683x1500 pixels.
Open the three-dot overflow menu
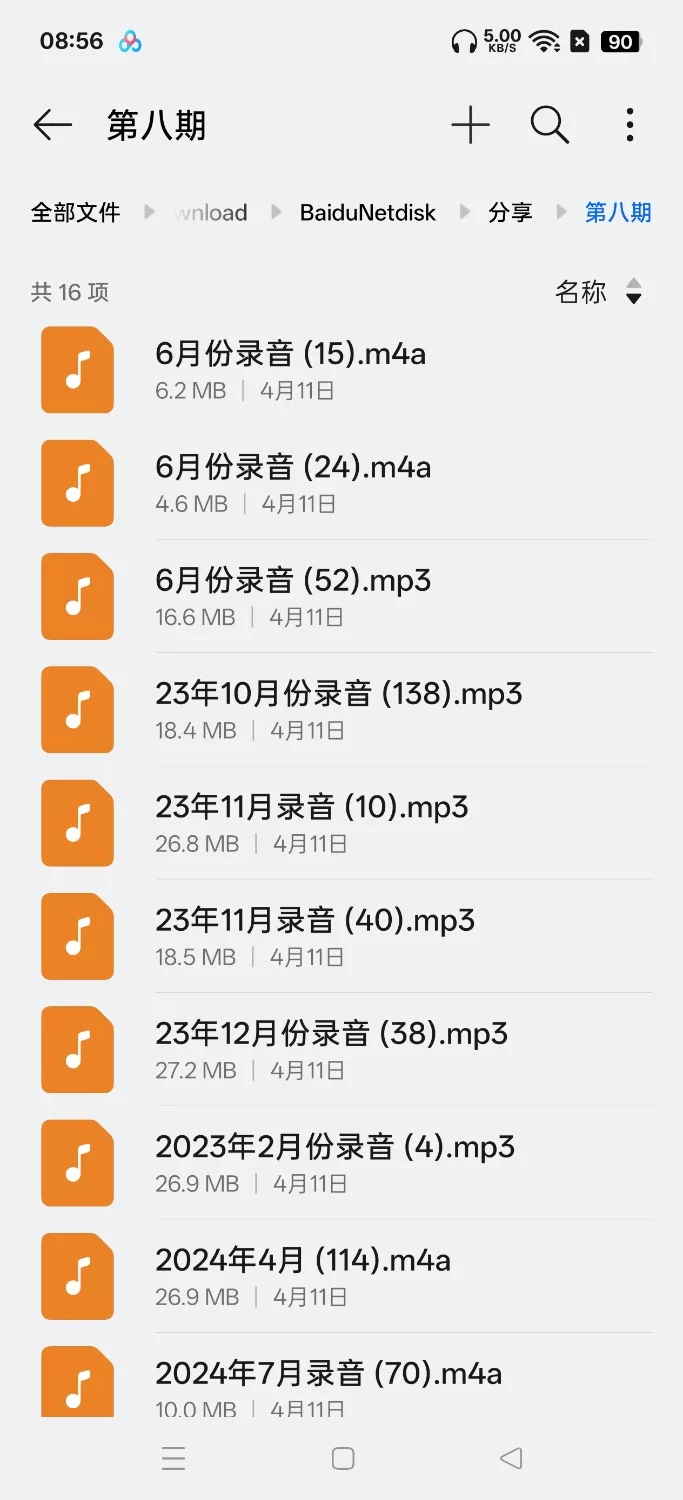[x=629, y=125]
